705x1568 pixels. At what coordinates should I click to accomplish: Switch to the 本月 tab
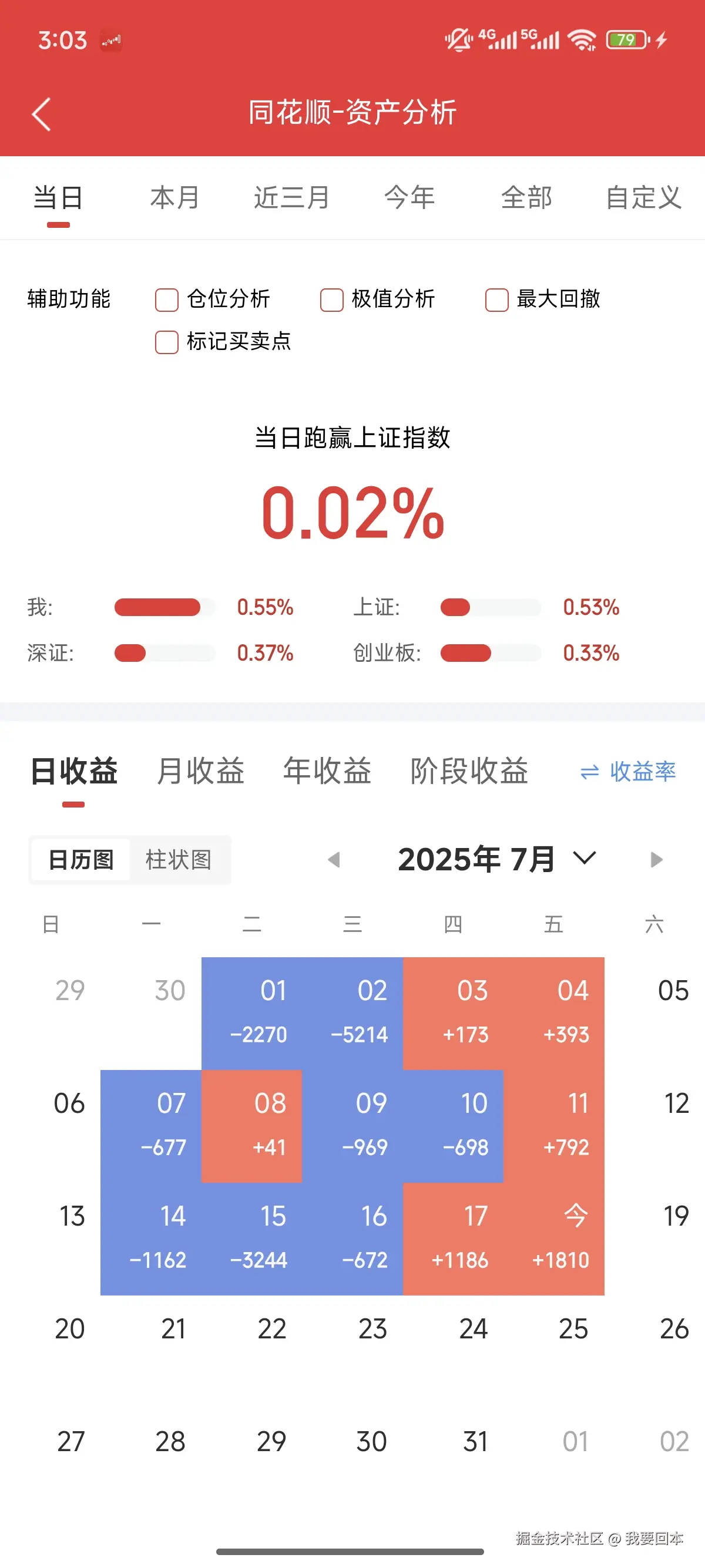(x=174, y=198)
